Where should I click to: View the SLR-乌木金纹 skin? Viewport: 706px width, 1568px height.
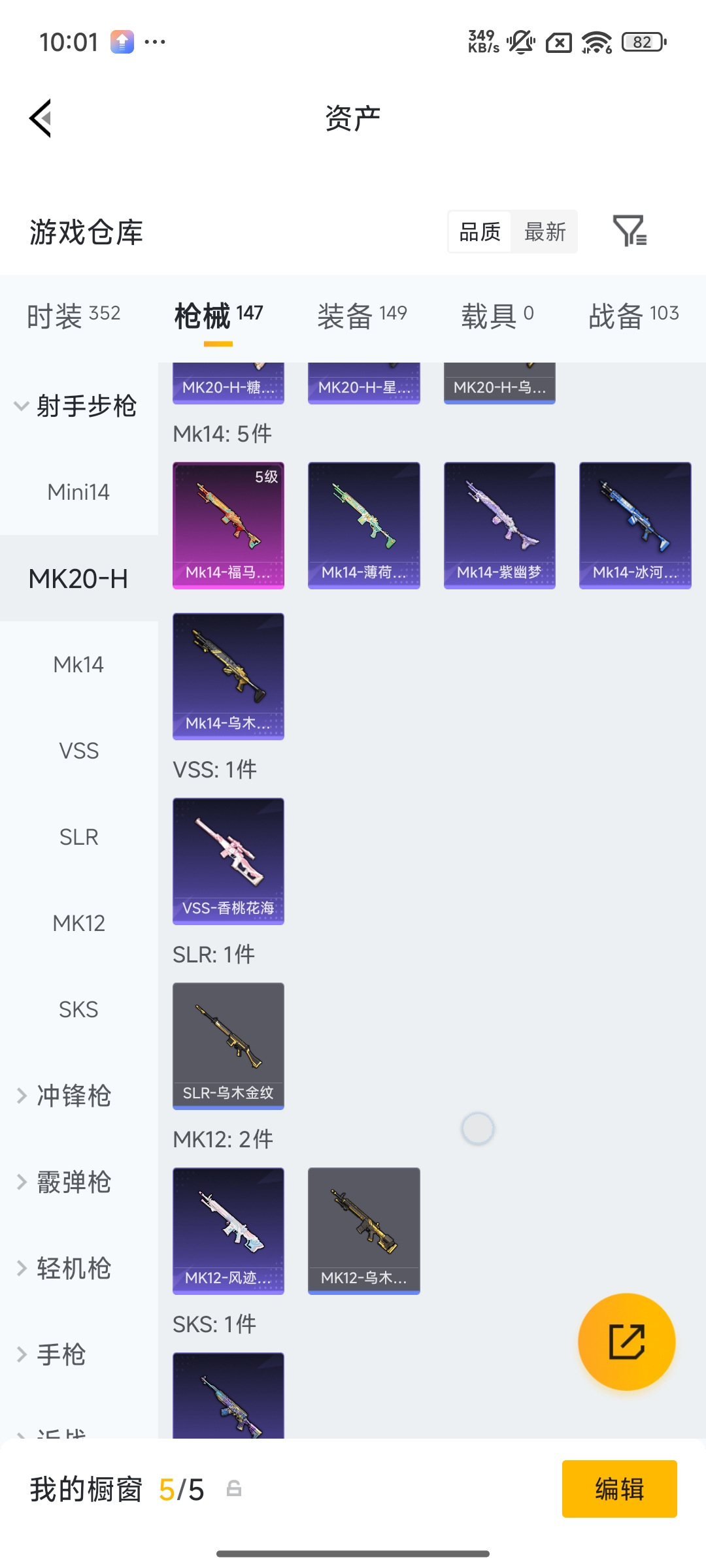[228, 1045]
